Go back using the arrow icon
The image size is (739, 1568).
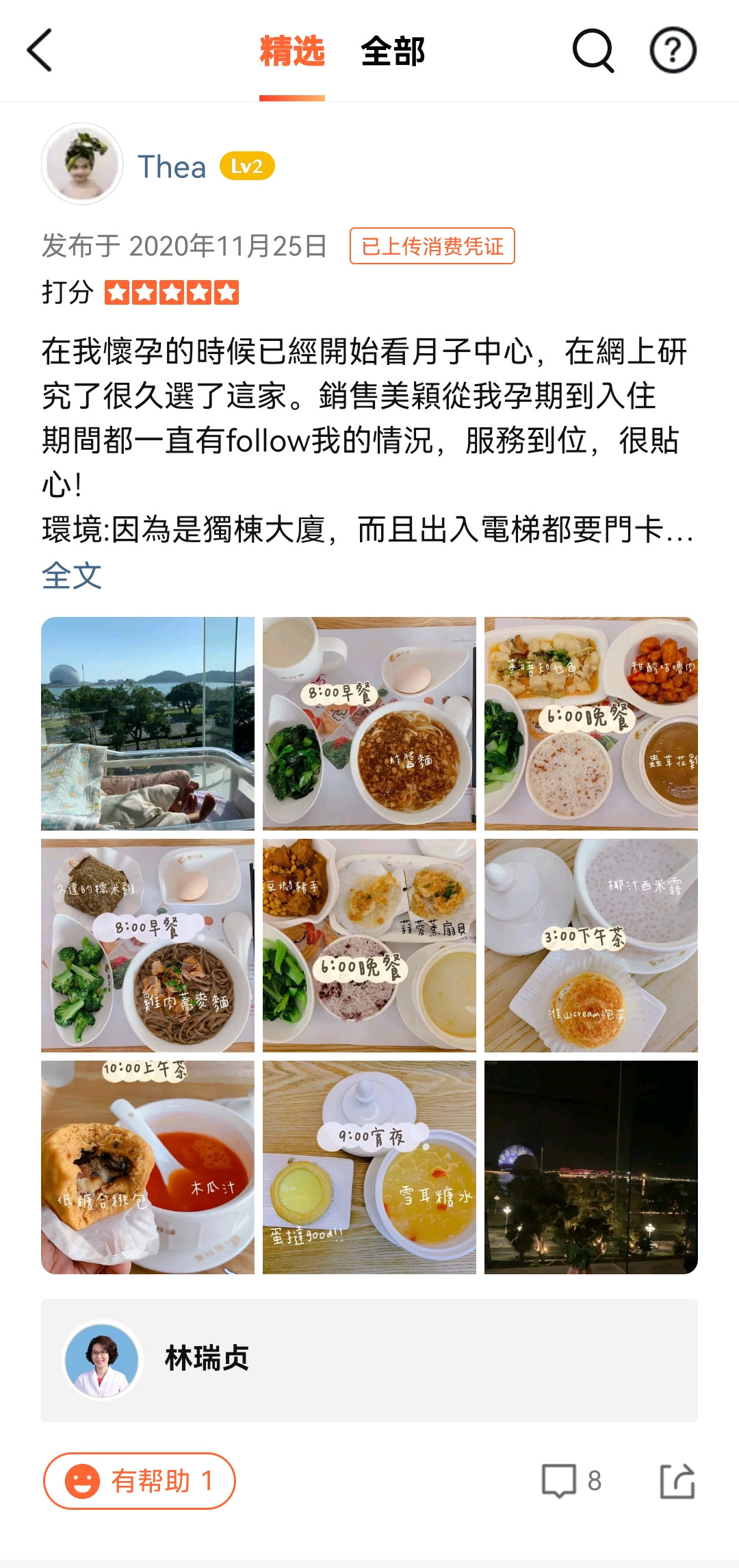(40, 50)
